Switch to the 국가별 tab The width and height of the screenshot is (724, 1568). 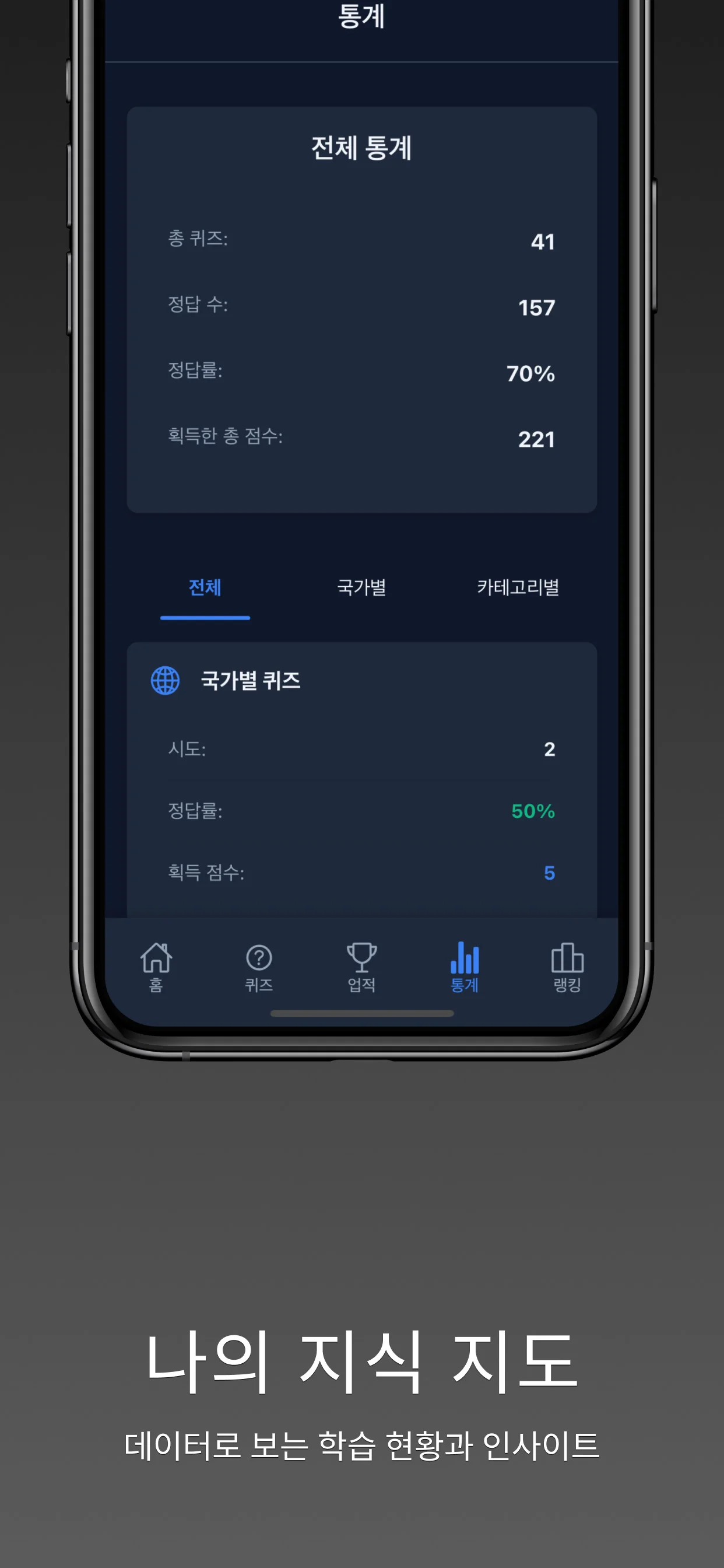pyautogui.click(x=361, y=587)
